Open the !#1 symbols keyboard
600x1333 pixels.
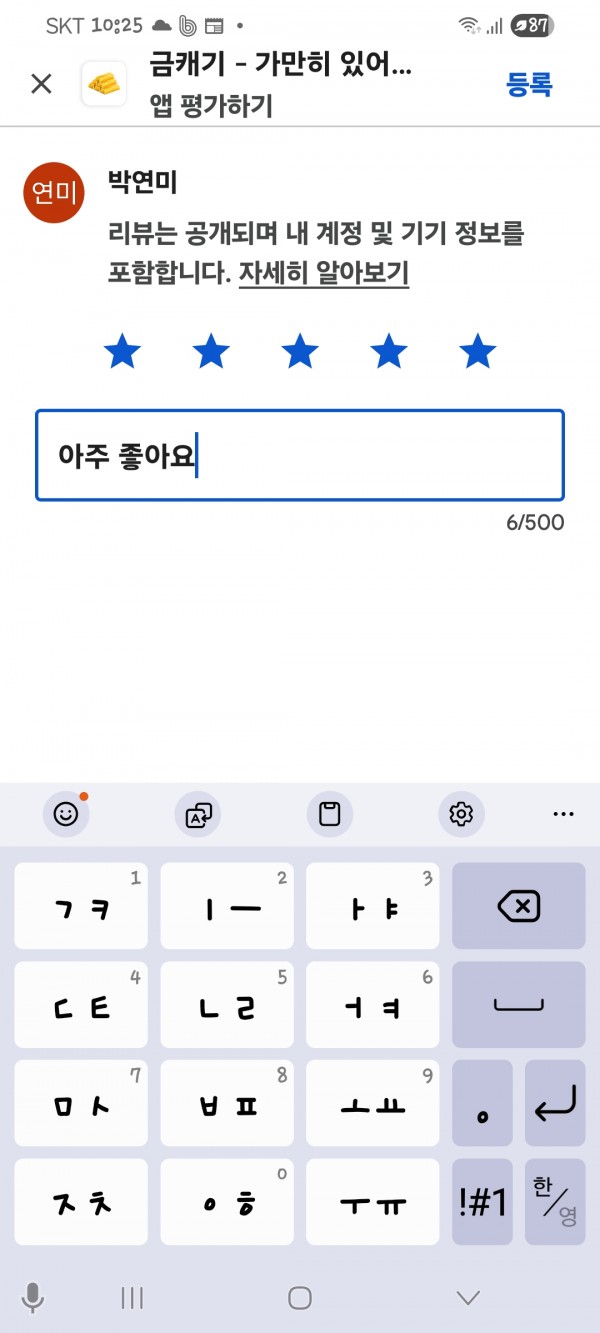(x=483, y=1202)
